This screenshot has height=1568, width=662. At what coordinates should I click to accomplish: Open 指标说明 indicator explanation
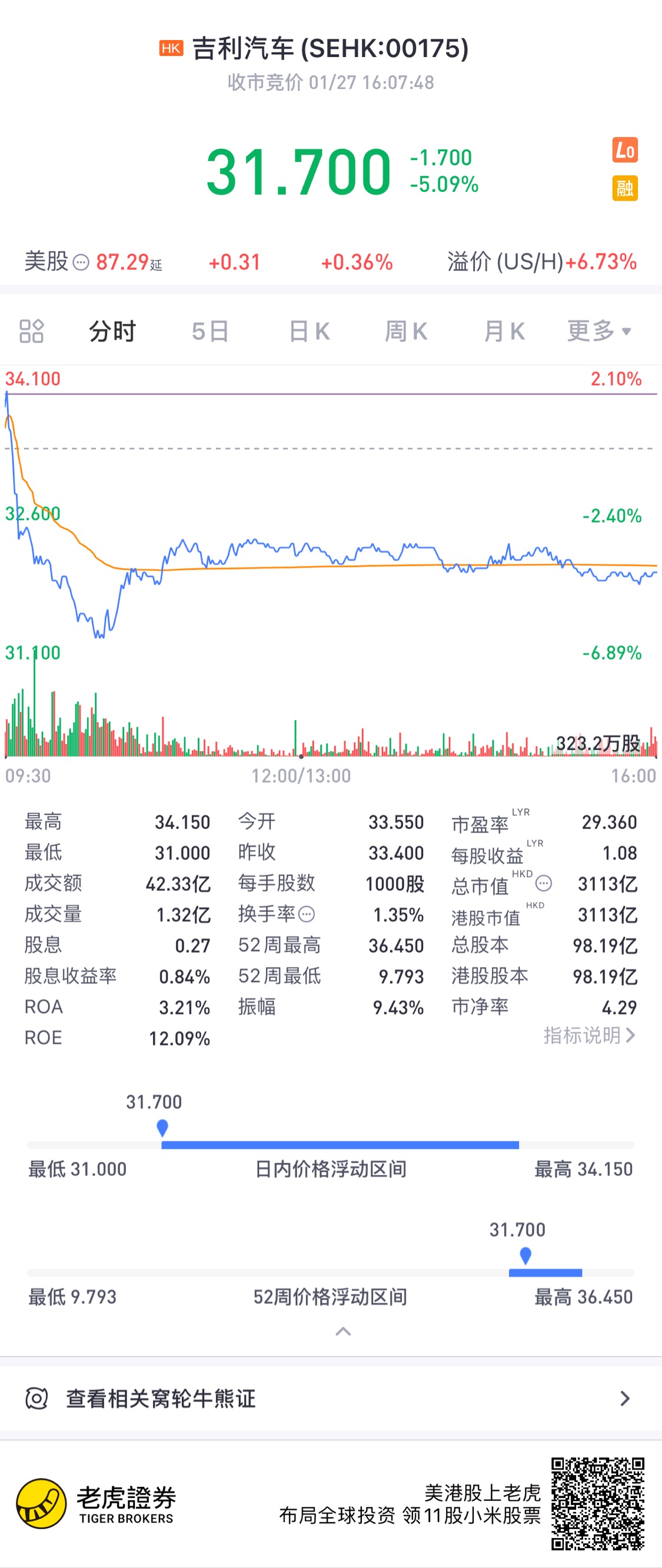tap(589, 1035)
